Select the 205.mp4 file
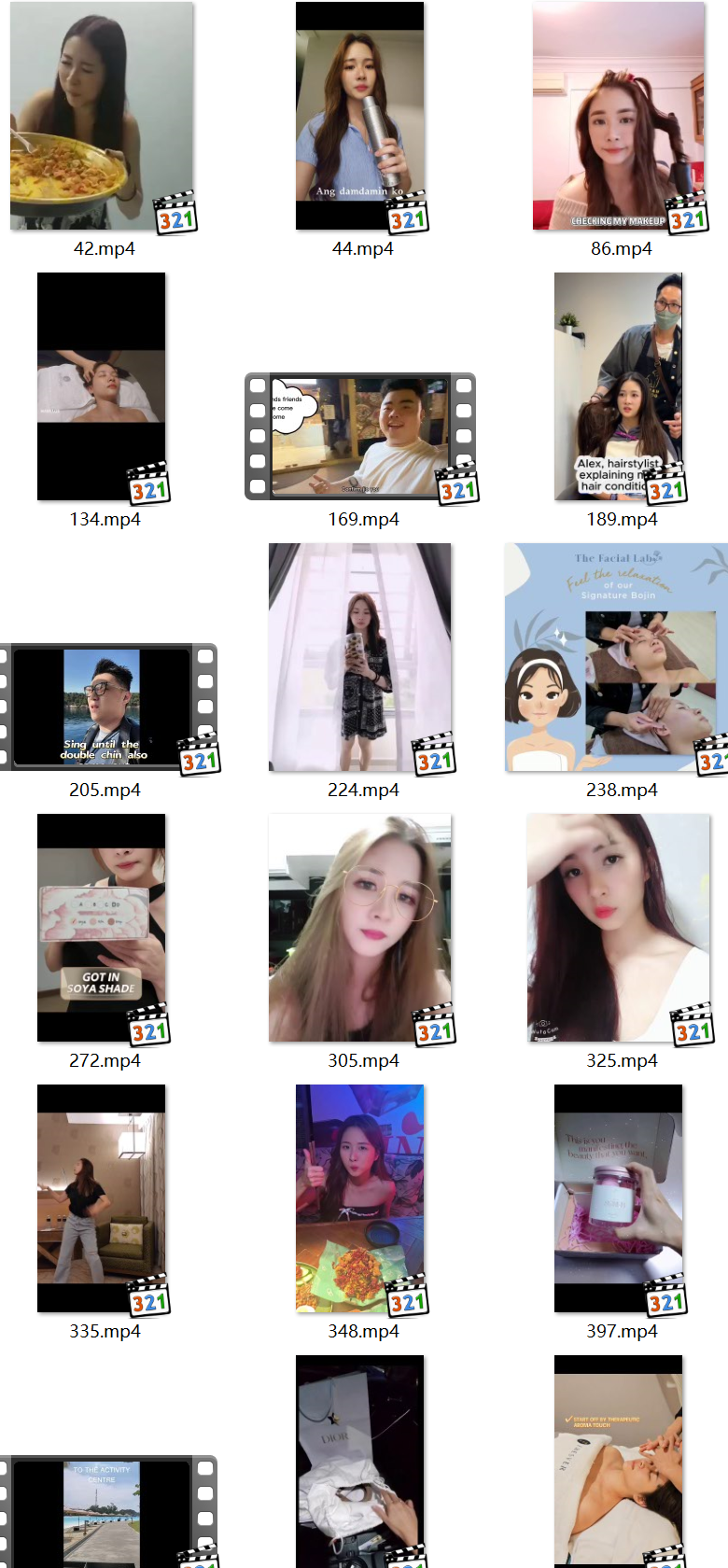 tap(103, 707)
